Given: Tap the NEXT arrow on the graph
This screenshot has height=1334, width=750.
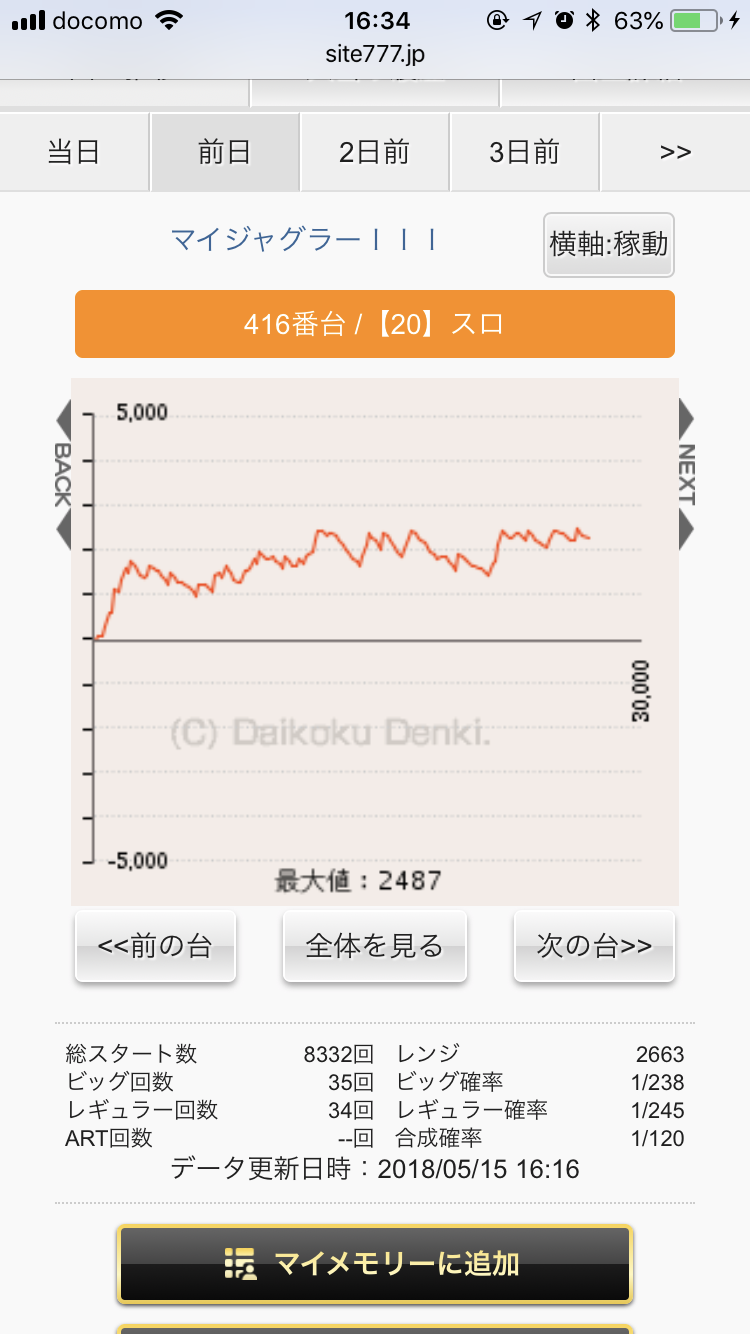Looking at the screenshot, I should pos(686,475).
